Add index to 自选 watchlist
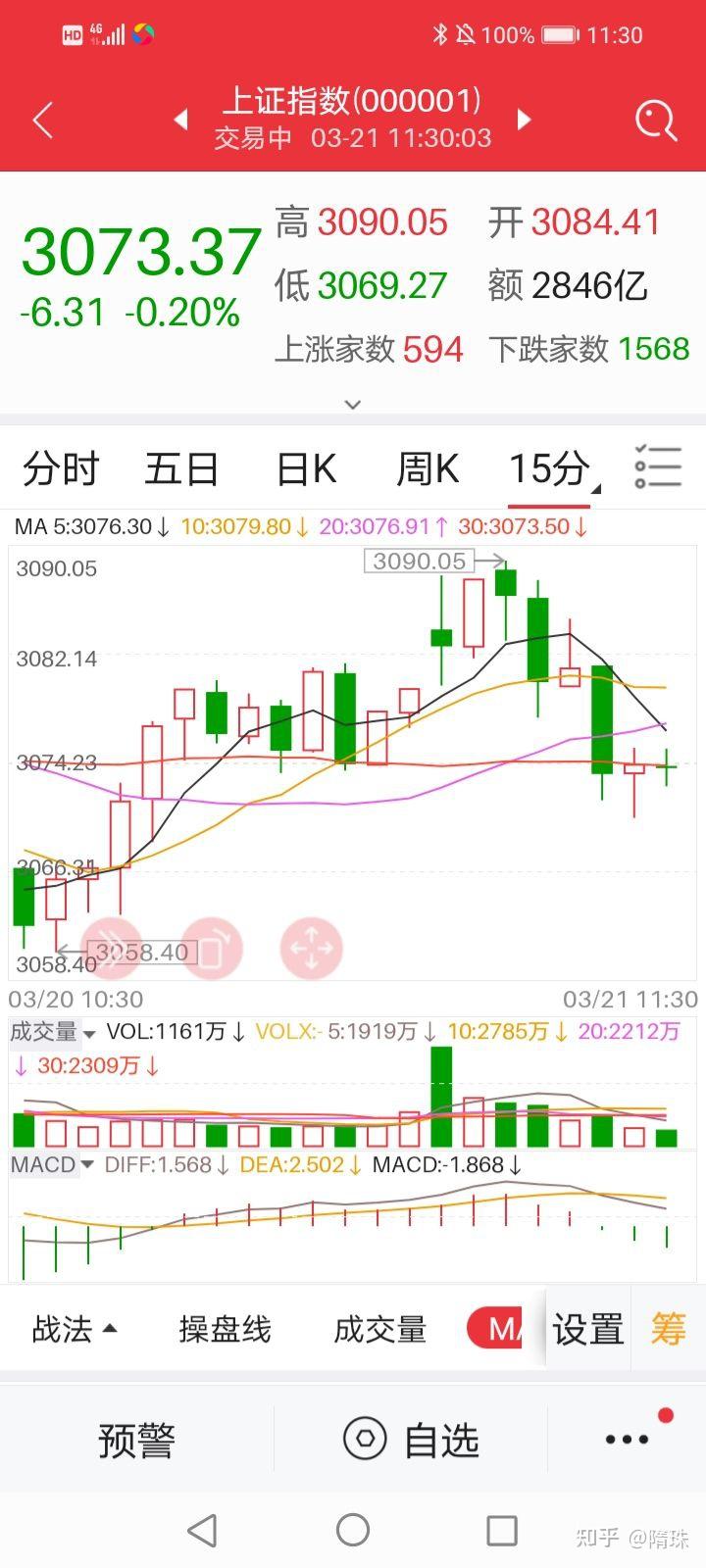This screenshot has height=1568, width=706. click(x=412, y=1440)
